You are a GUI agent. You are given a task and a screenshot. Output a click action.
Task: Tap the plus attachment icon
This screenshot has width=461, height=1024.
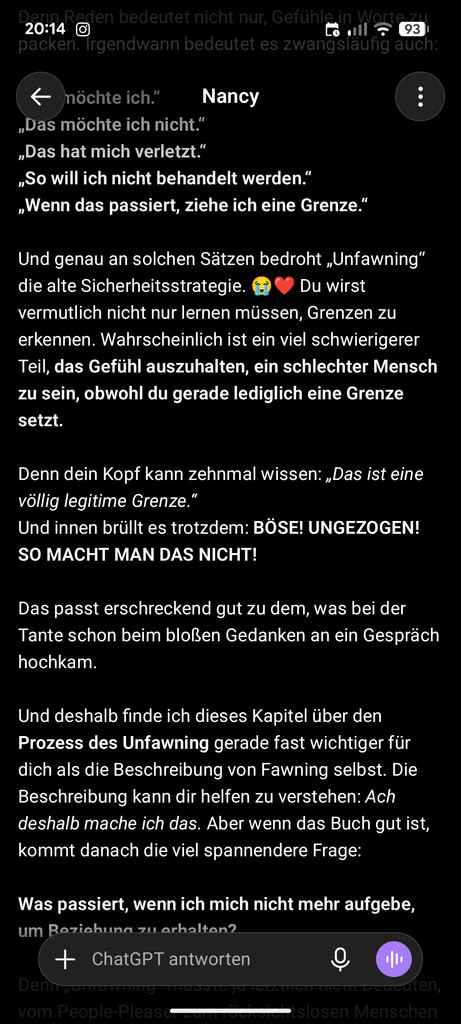pos(65,959)
